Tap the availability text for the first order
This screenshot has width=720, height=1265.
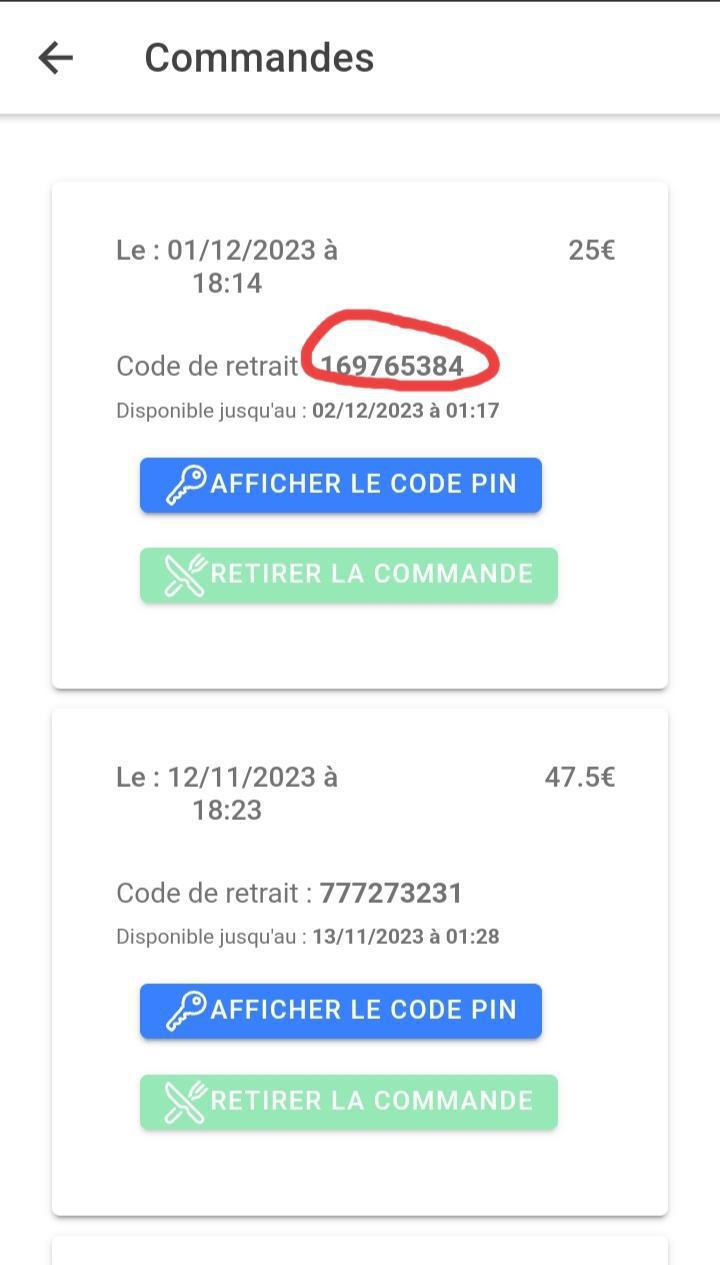pos(310,410)
